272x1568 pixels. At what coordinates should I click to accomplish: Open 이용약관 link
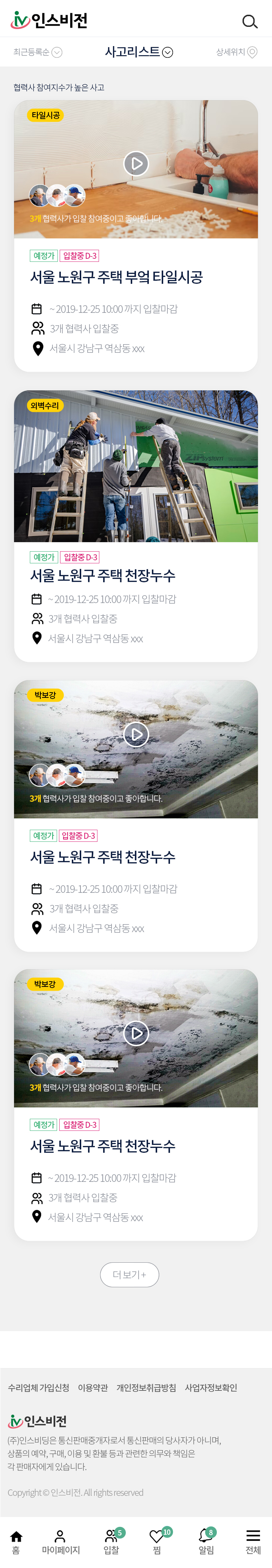click(x=93, y=1387)
